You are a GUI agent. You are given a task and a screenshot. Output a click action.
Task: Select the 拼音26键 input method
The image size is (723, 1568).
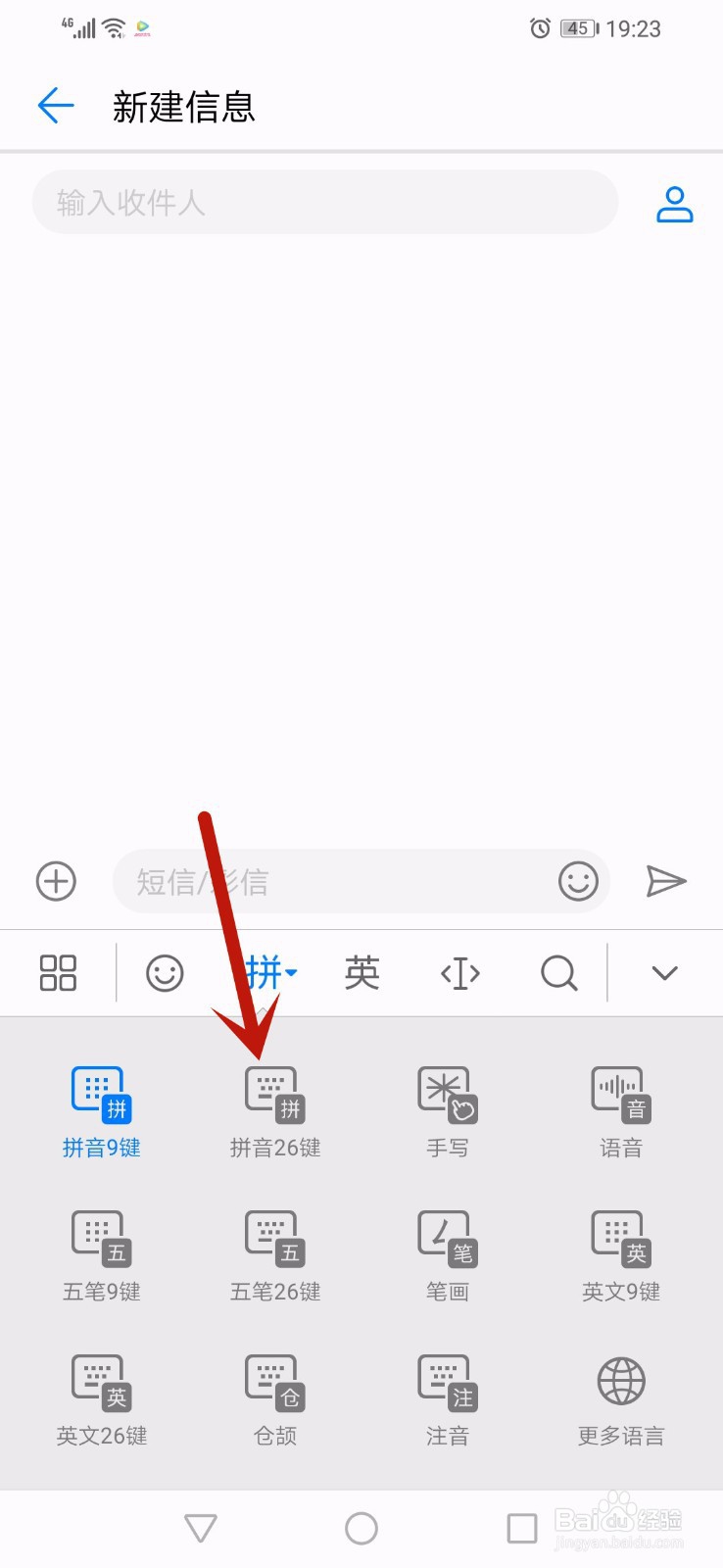point(272,1107)
